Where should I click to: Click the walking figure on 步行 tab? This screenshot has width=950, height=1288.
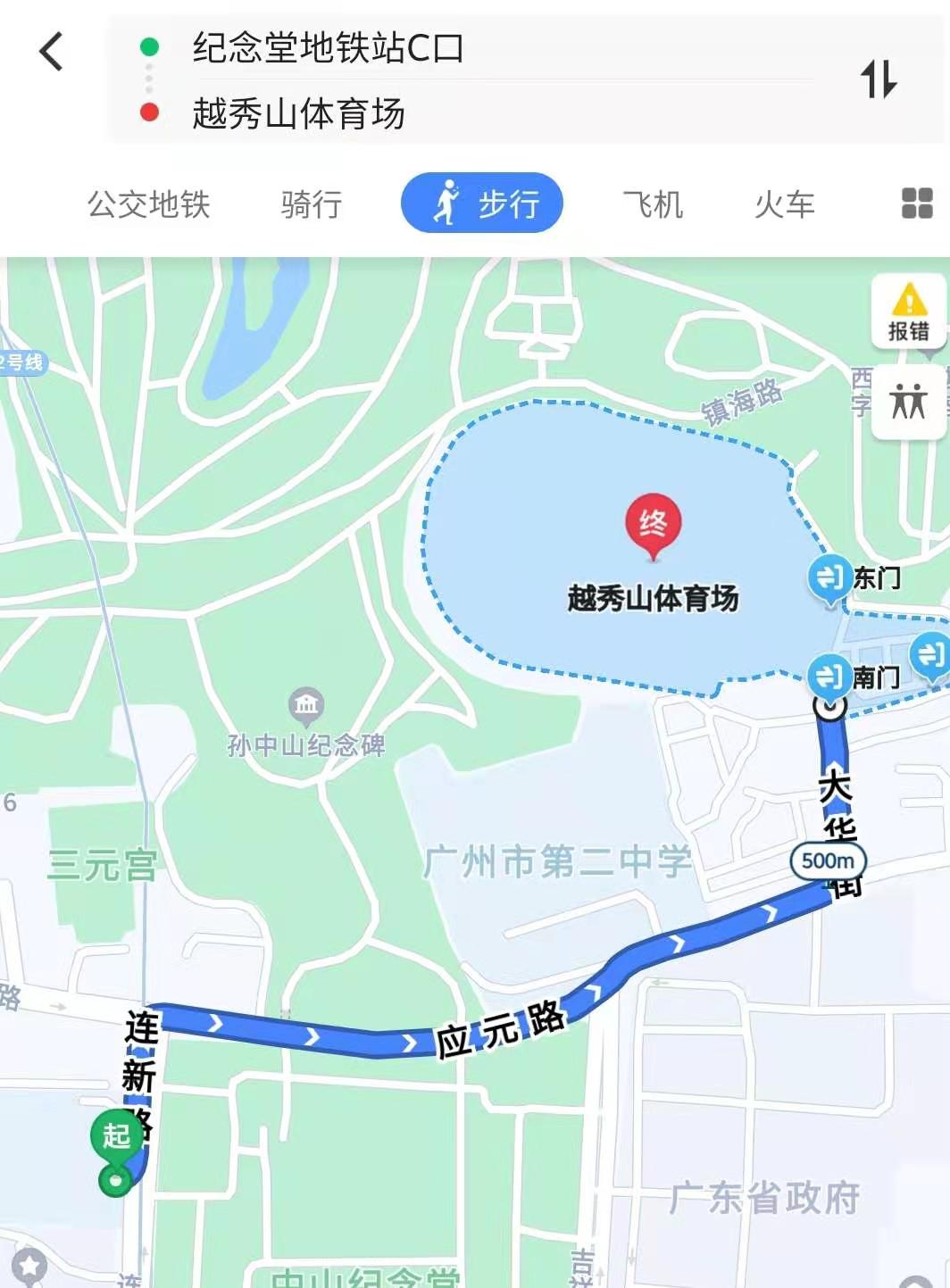[x=449, y=203]
